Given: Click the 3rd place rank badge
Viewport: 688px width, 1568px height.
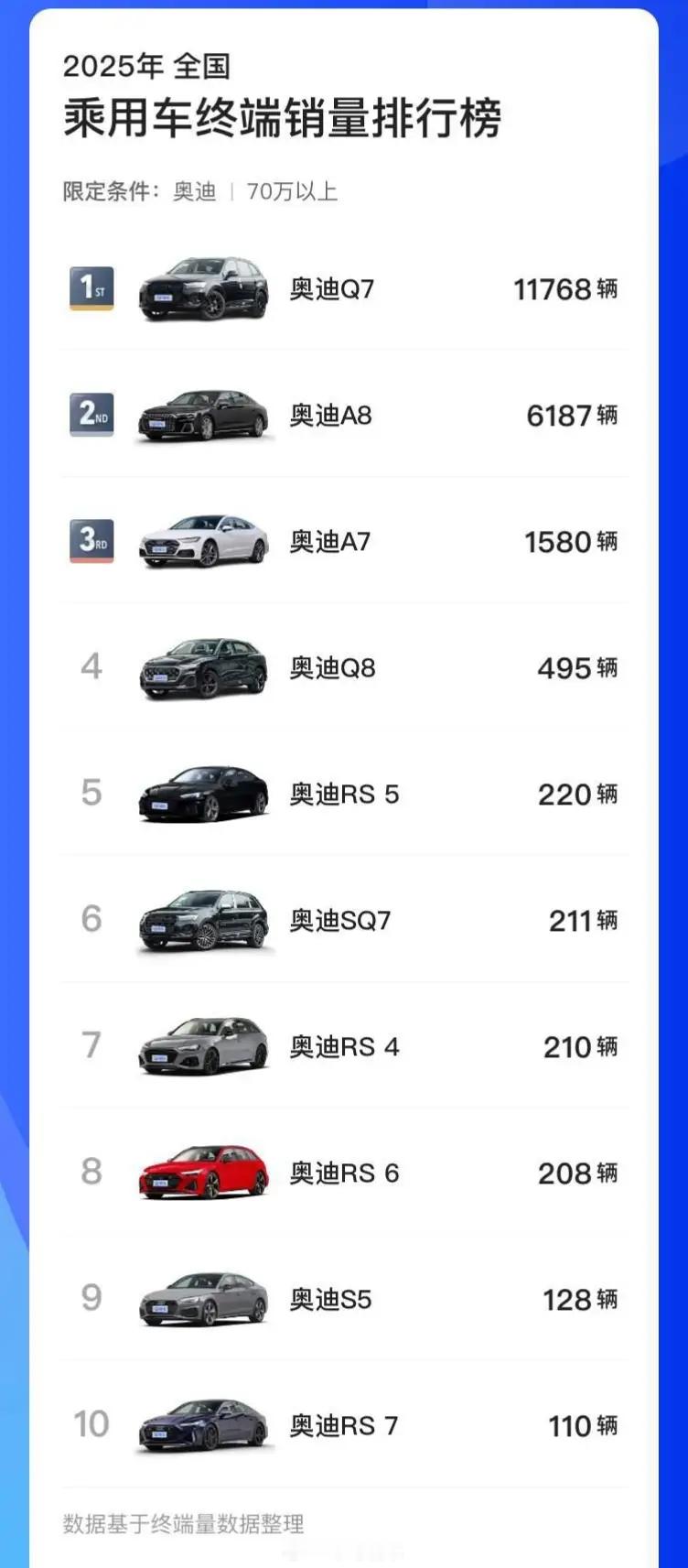Looking at the screenshot, I should tap(91, 541).
